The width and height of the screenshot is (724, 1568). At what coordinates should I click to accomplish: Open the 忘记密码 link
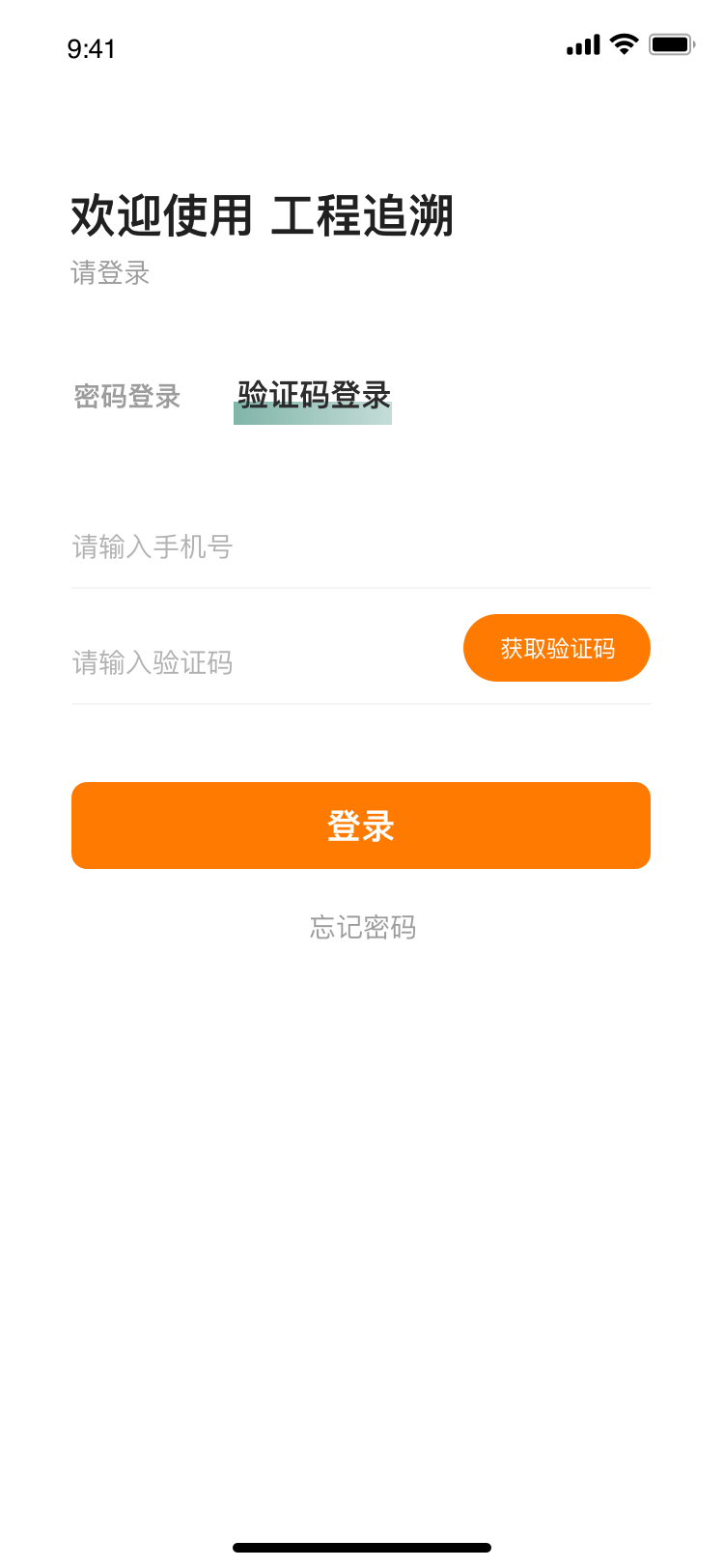(361, 928)
